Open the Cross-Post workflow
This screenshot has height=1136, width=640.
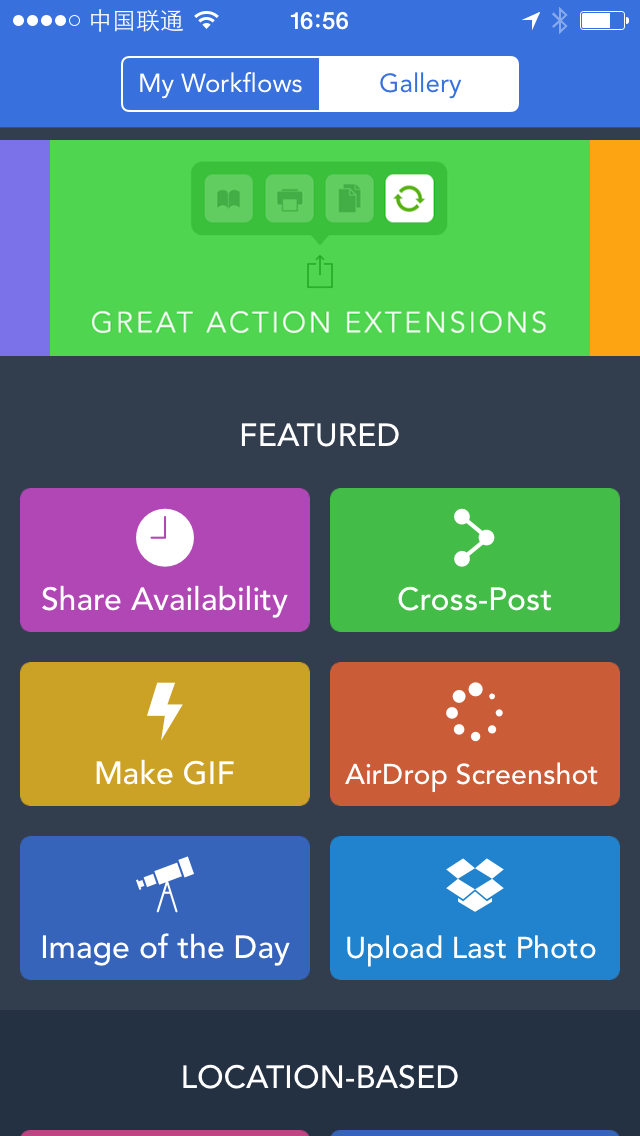475,560
